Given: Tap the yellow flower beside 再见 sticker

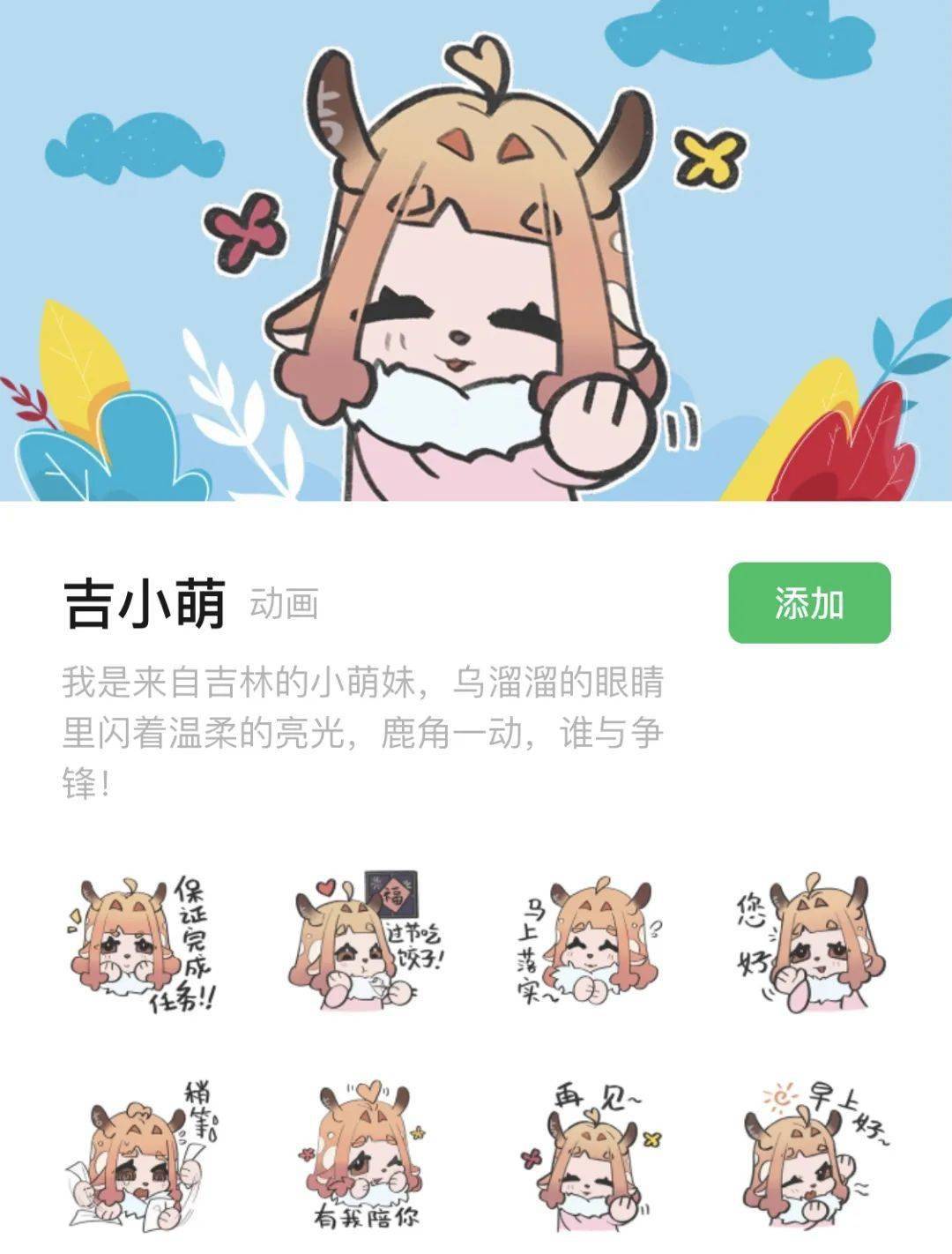Looking at the screenshot, I should pos(652,1138).
